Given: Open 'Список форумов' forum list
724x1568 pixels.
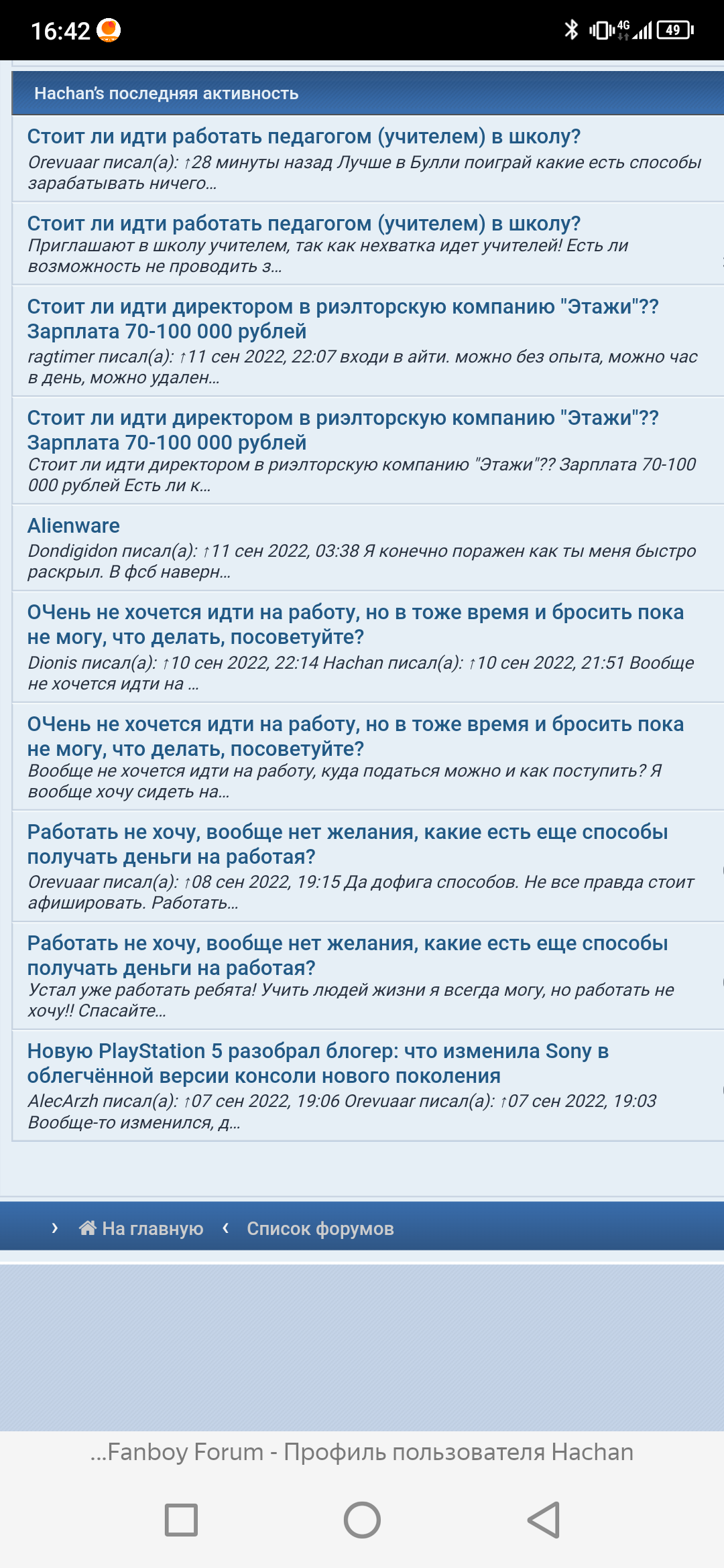Looking at the screenshot, I should tap(320, 1228).
